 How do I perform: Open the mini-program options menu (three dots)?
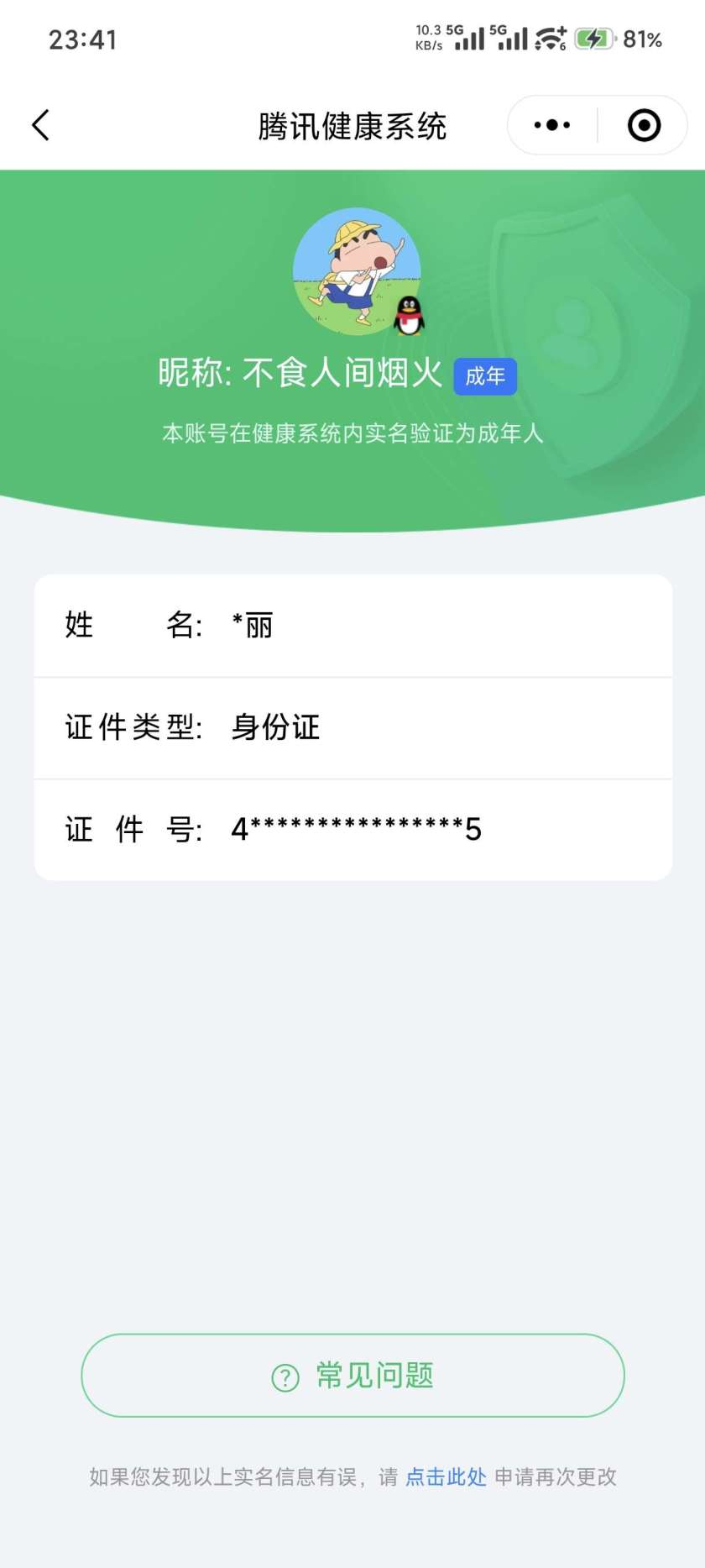pyautogui.click(x=550, y=124)
